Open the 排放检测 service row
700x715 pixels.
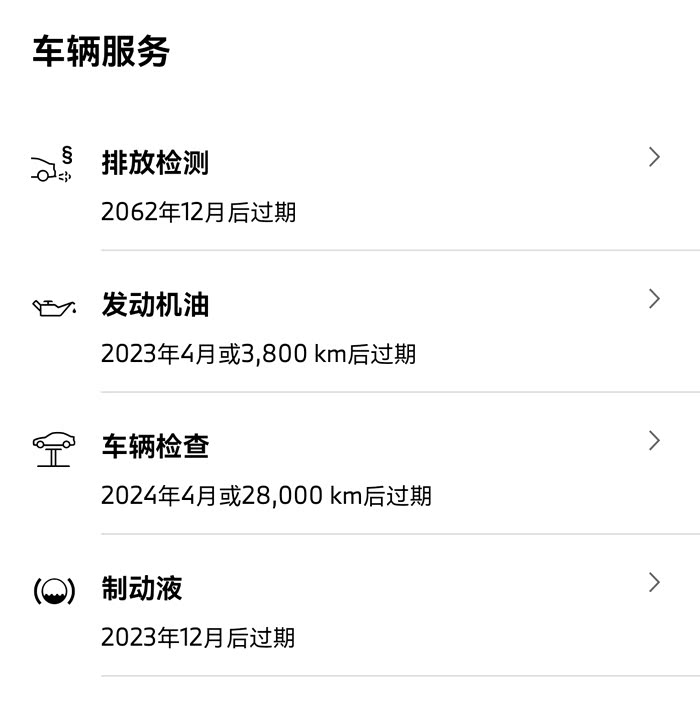coord(350,185)
